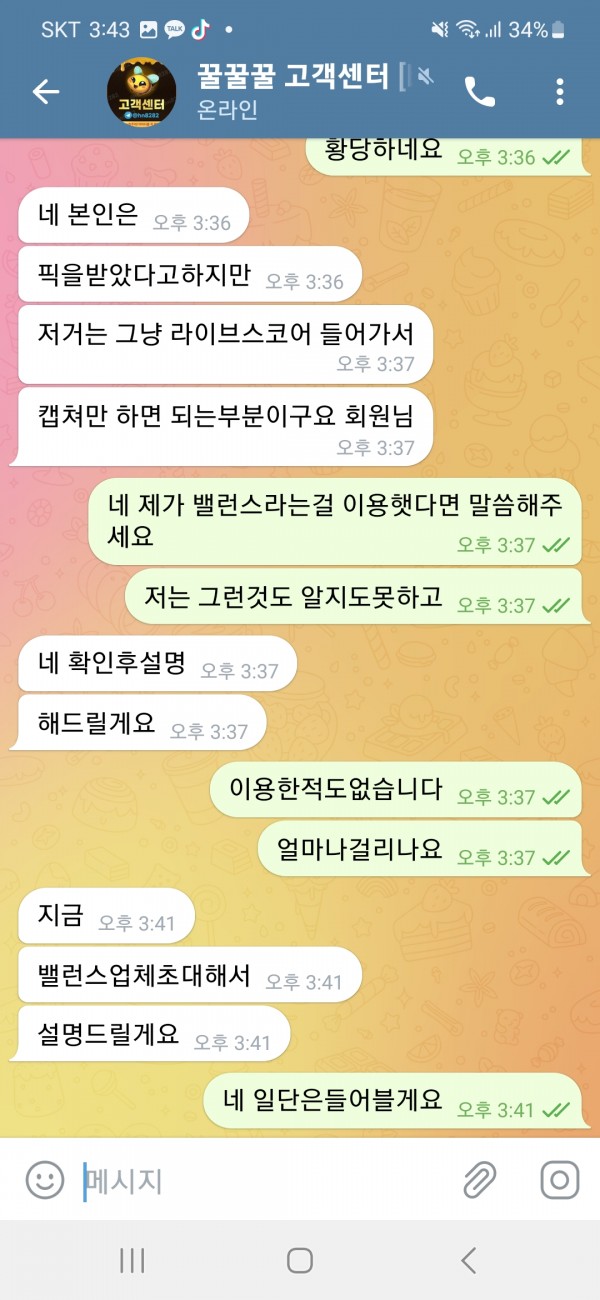Image resolution: width=600 pixels, height=1300 pixels.
Task: Open the camera to send a photo
Action: (x=560, y=1181)
